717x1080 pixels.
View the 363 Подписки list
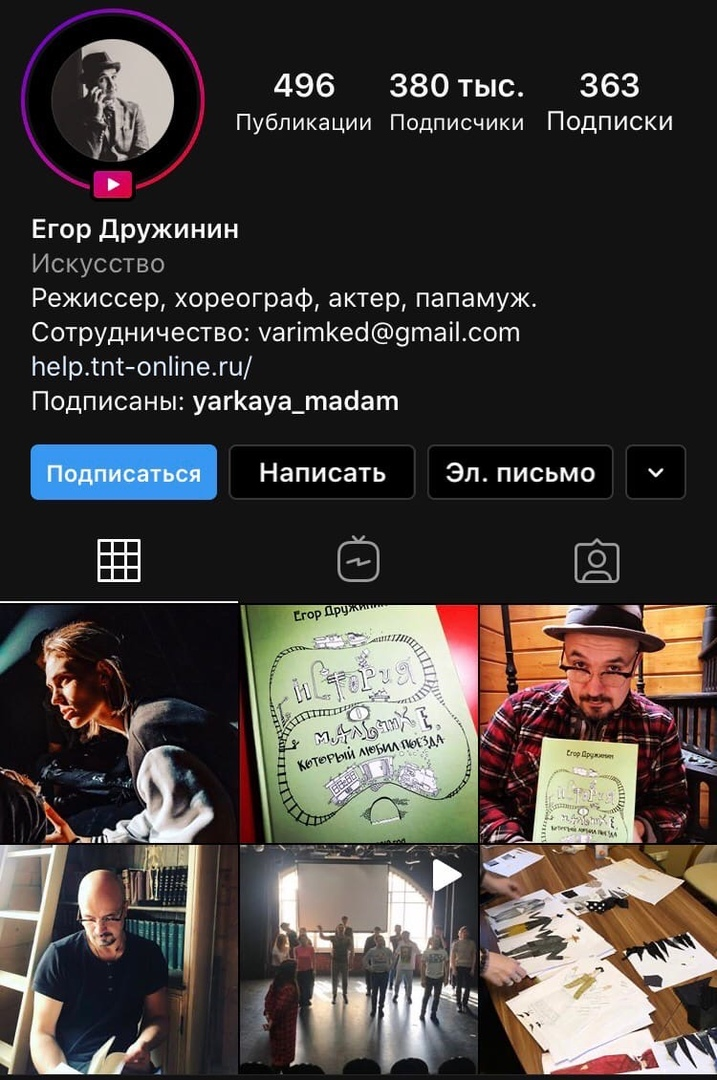click(x=609, y=102)
